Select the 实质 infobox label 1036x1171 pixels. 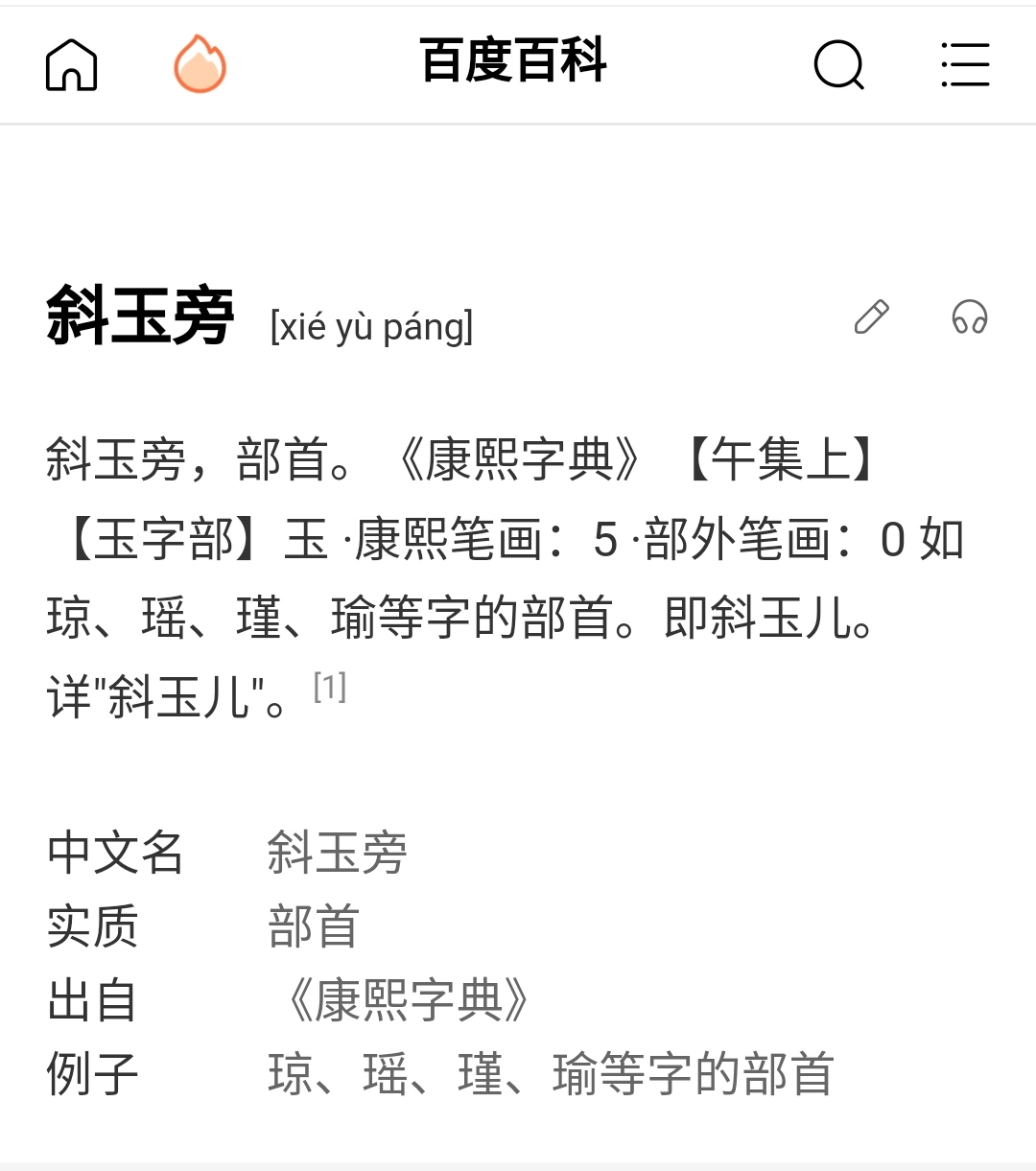pos(93,926)
